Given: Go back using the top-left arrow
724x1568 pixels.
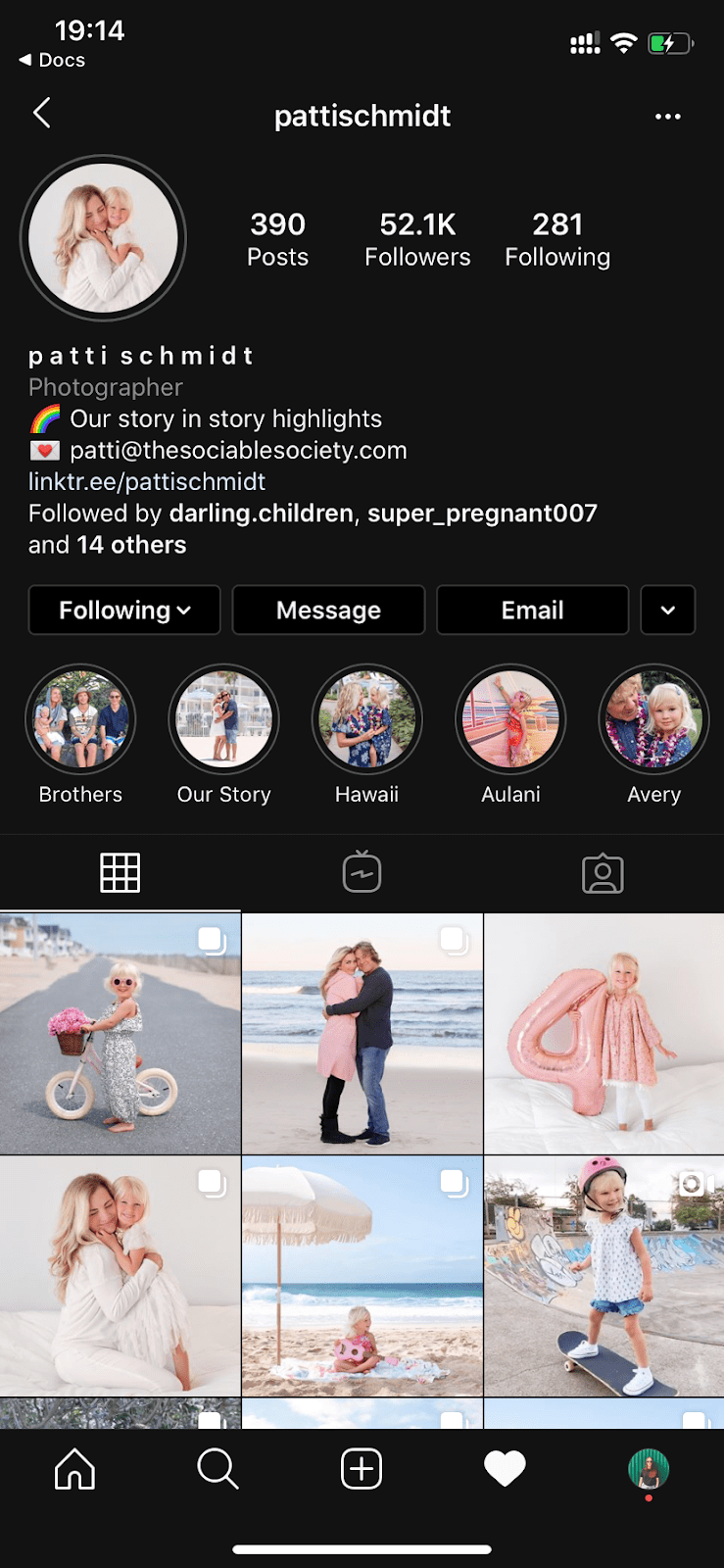Looking at the screenshot, I should [x=42, y=114].
